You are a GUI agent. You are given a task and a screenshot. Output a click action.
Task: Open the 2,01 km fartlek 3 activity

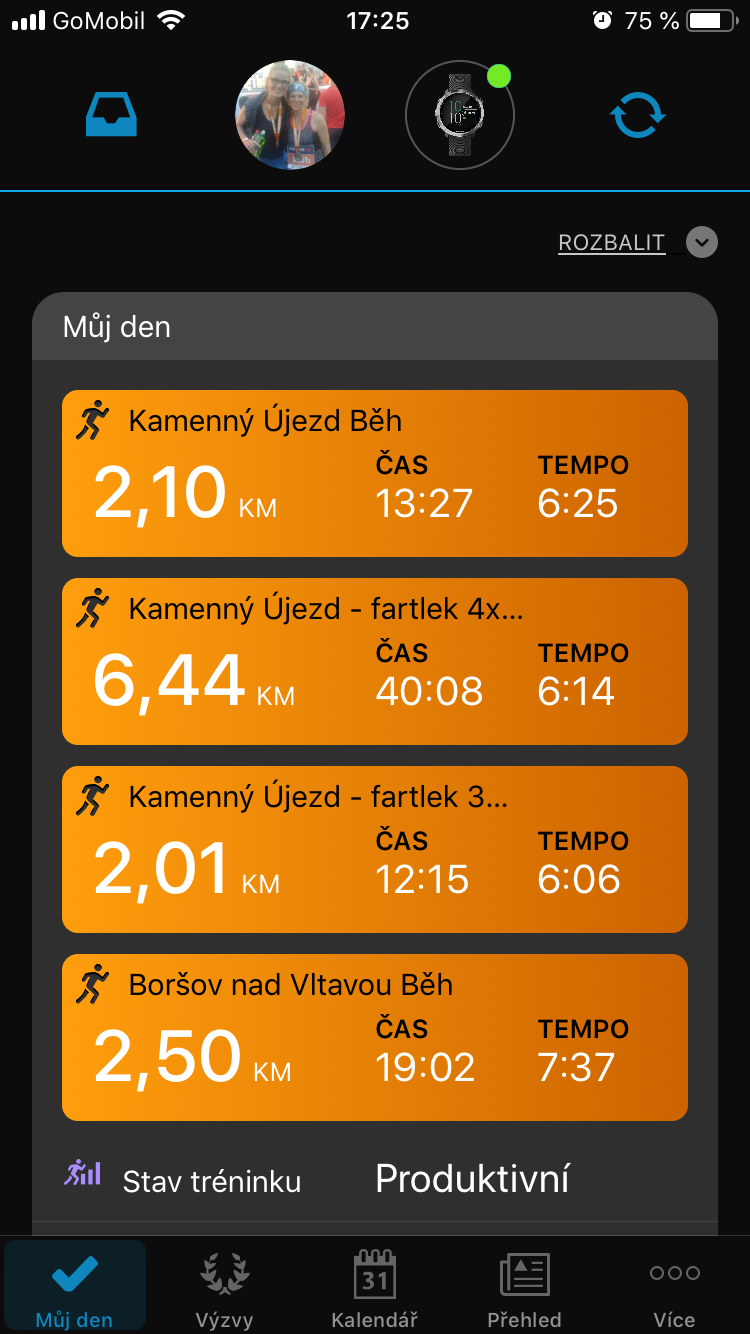pos(375,849)
